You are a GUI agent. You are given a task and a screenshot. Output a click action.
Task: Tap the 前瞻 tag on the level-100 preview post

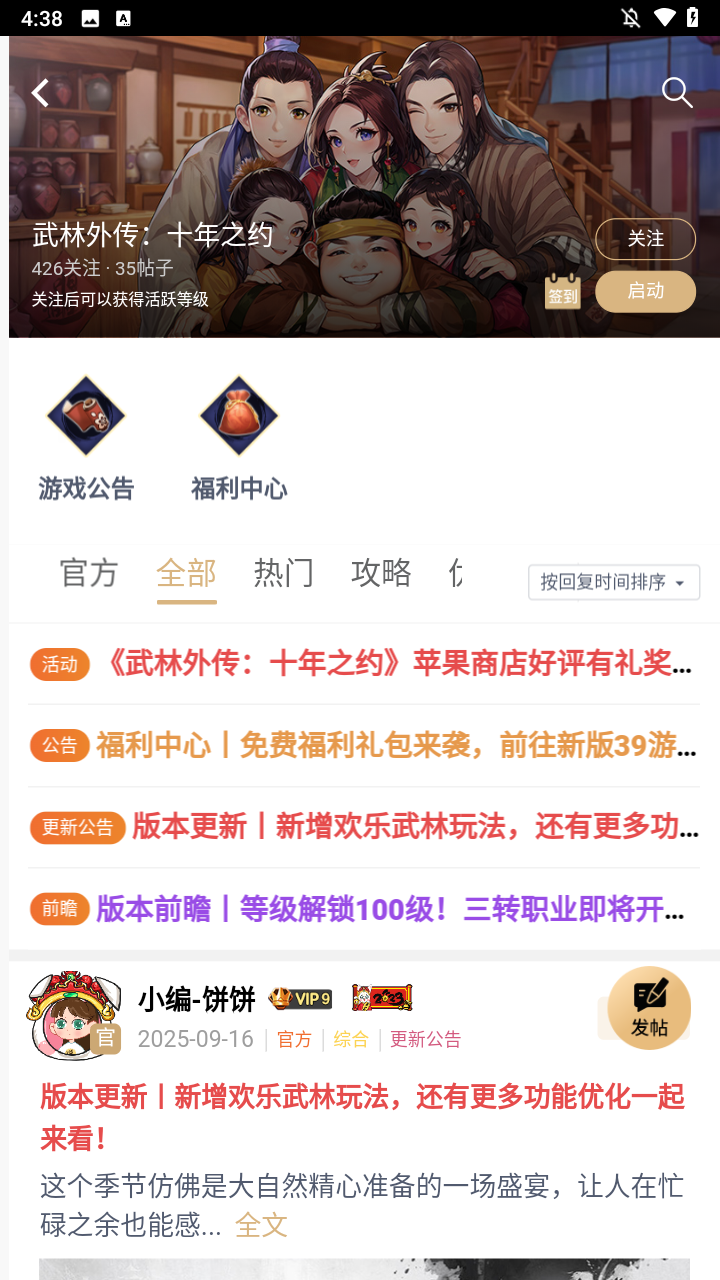tap(60, 909)
